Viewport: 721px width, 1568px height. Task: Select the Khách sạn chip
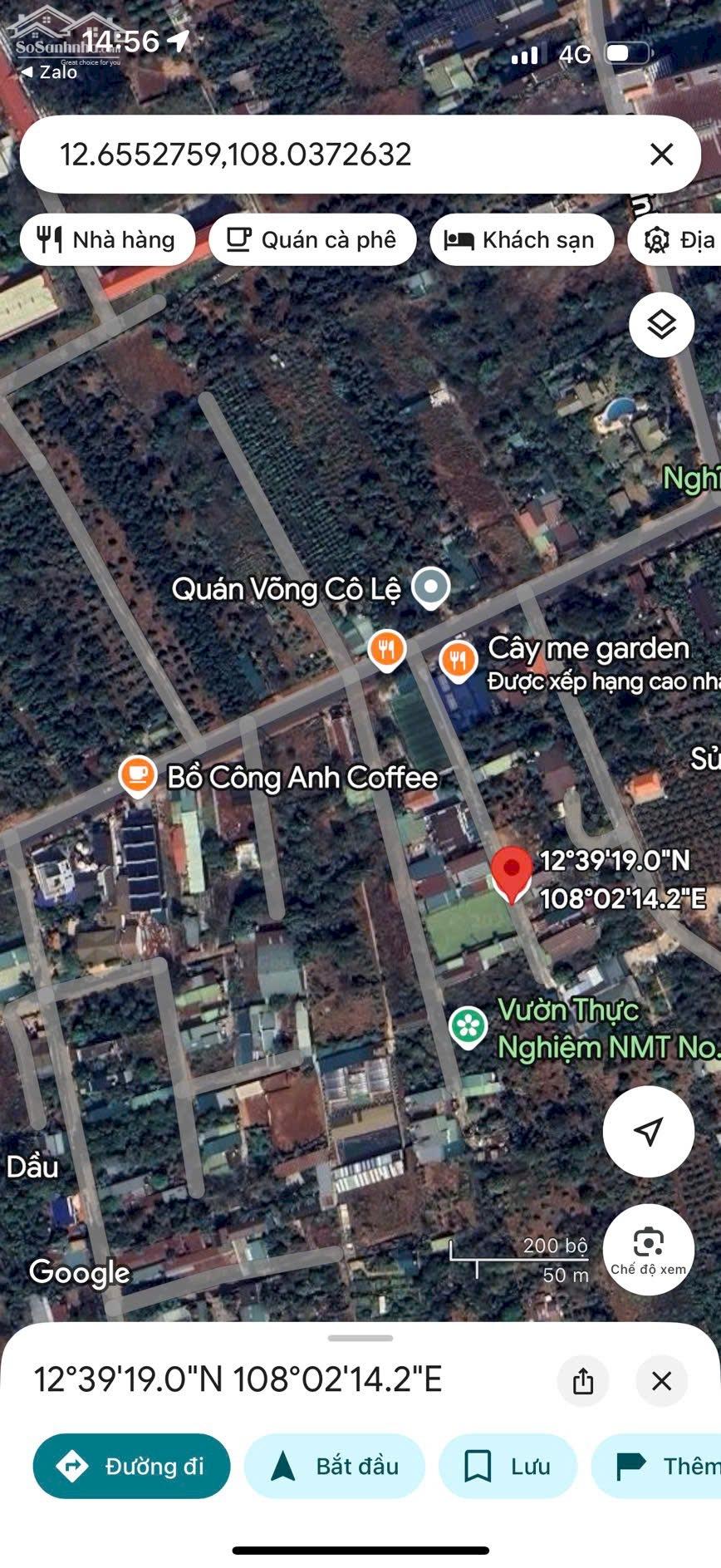click(x=522, y=240)
